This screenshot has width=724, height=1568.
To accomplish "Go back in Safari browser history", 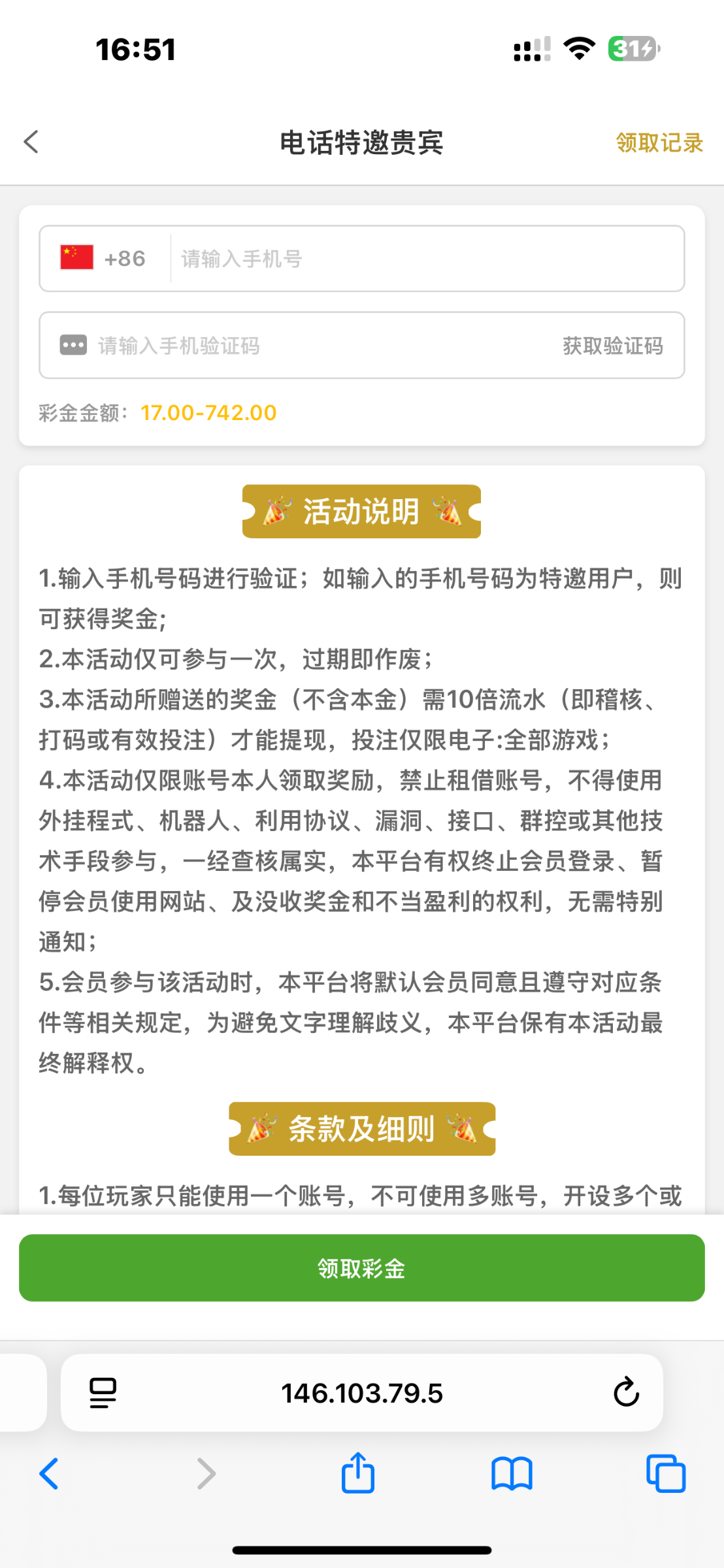I will (49, 1474).
